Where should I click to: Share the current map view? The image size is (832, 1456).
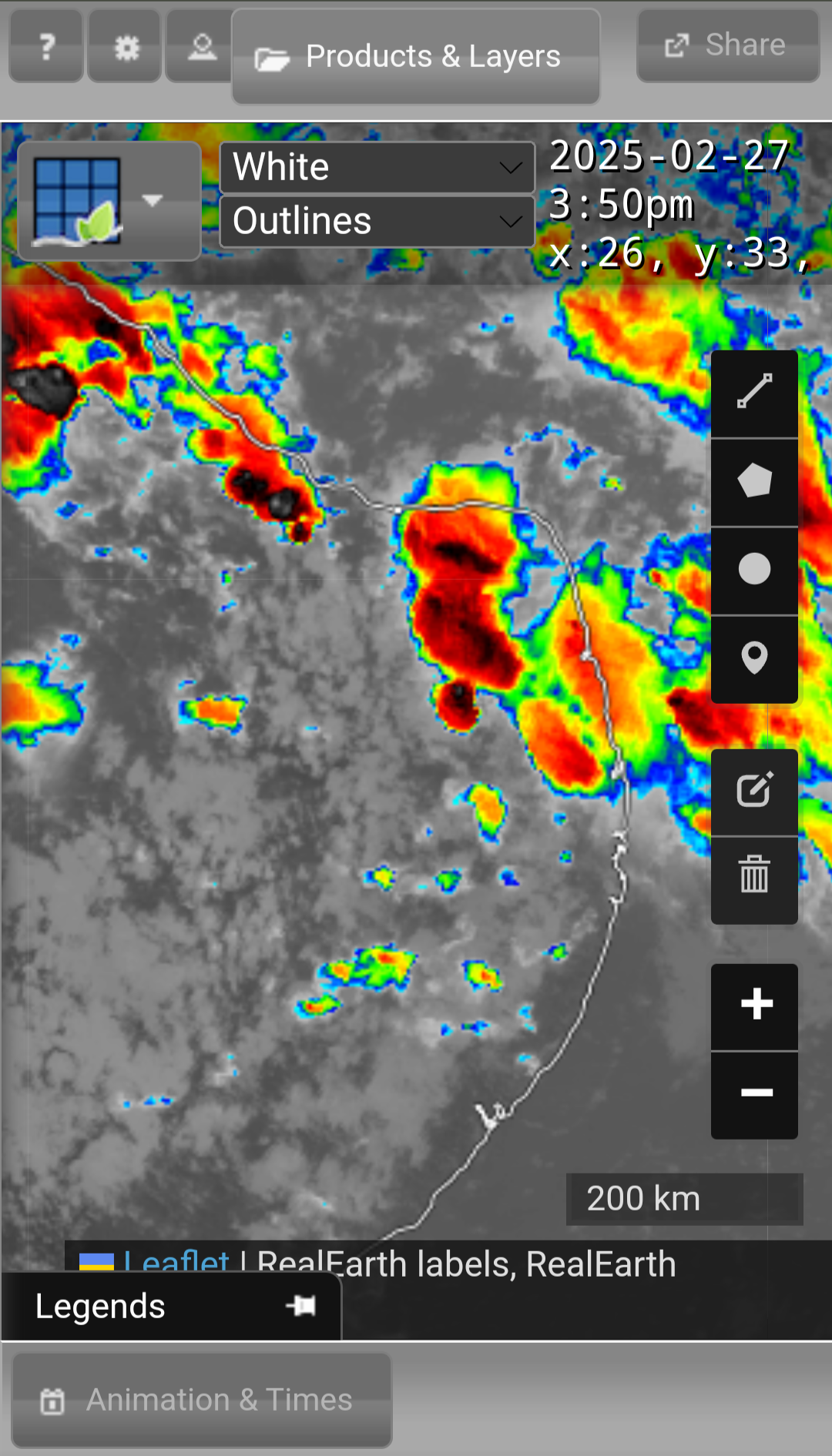click(728, 45)
